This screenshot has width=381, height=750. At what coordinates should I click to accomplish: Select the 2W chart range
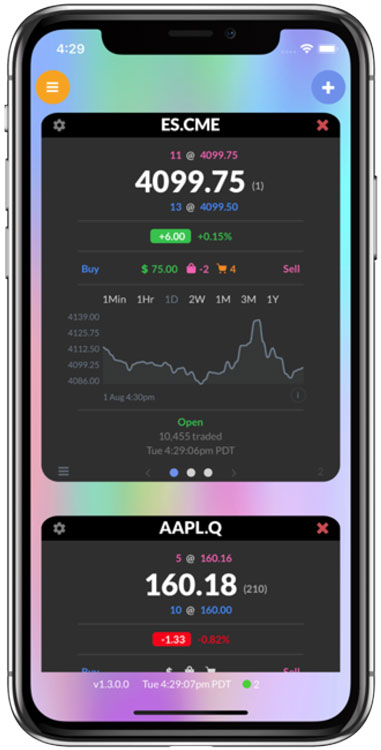[196, 299]
